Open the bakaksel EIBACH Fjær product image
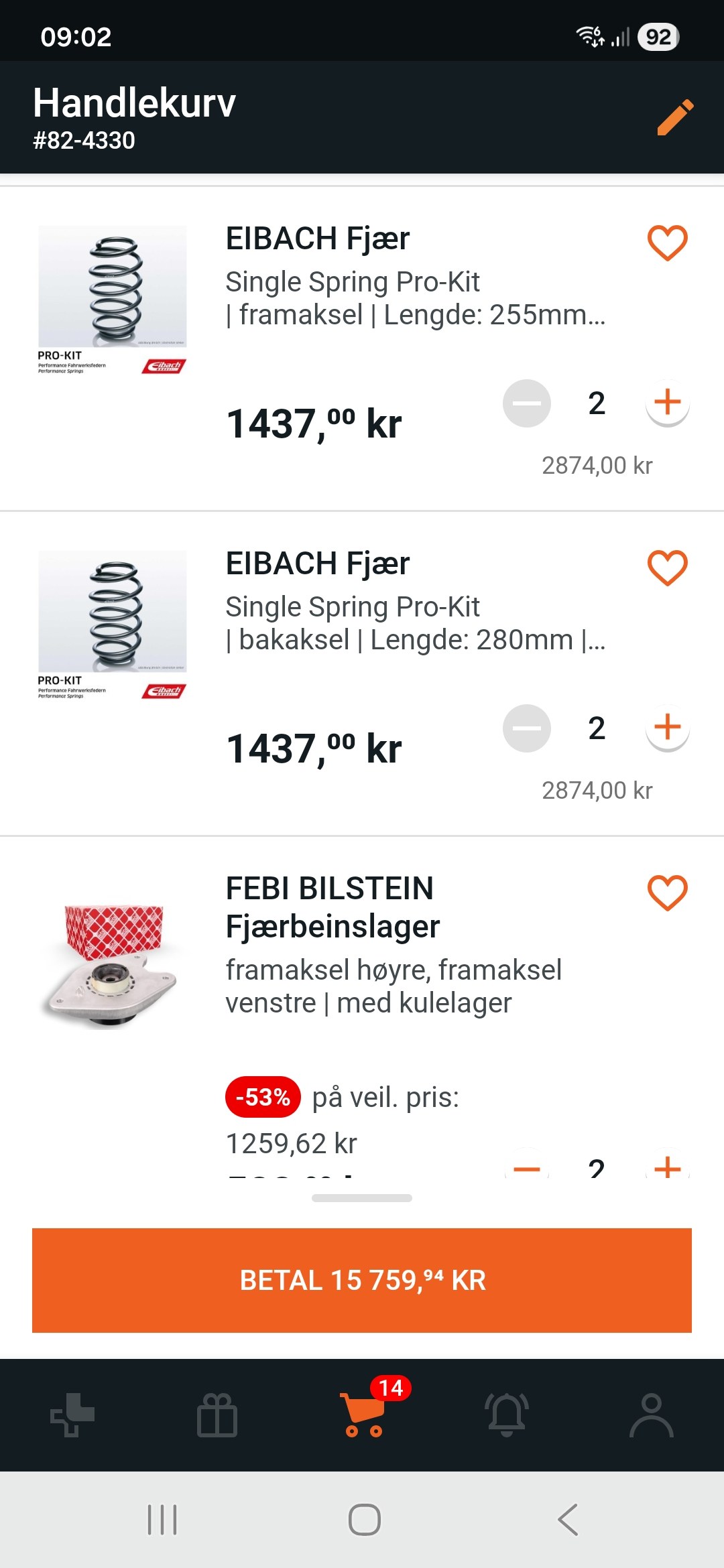The image size is (724, 1568). [x=113, y=624]
